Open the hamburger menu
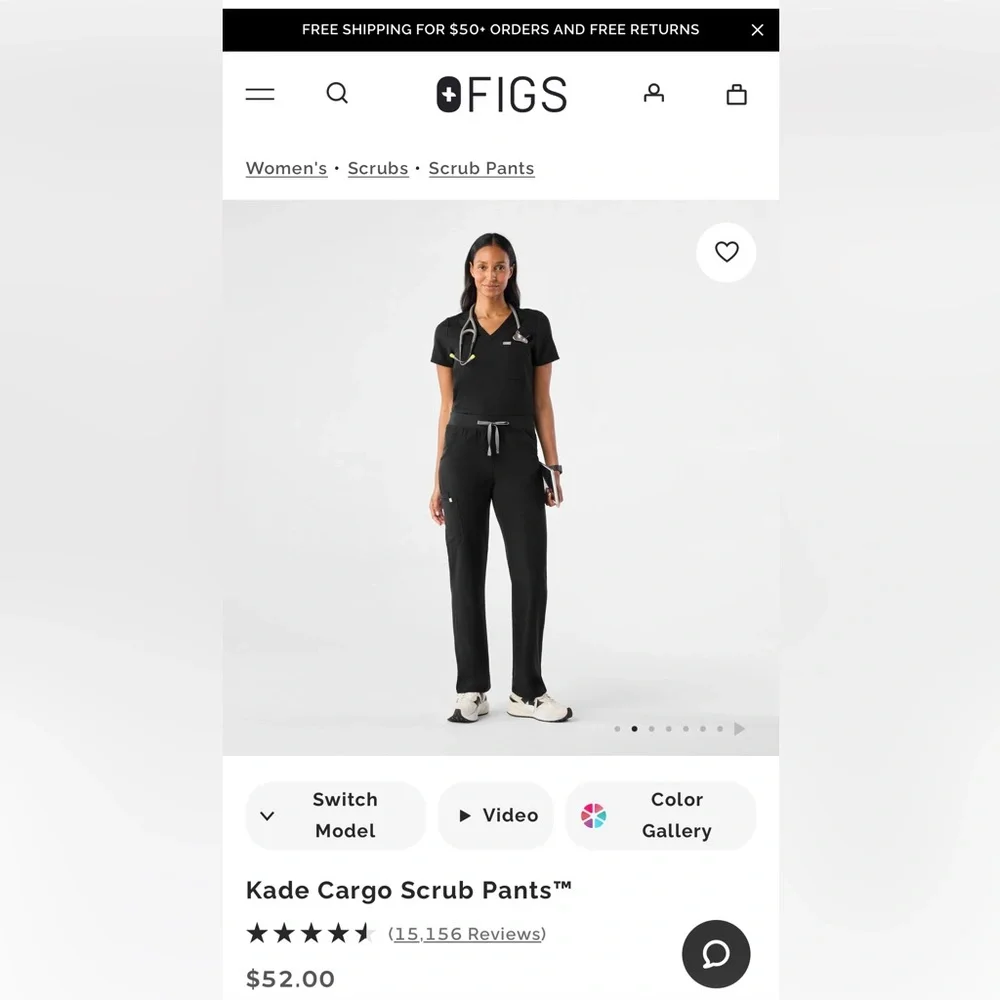Screen dimensions: 1000x1000 260,94
